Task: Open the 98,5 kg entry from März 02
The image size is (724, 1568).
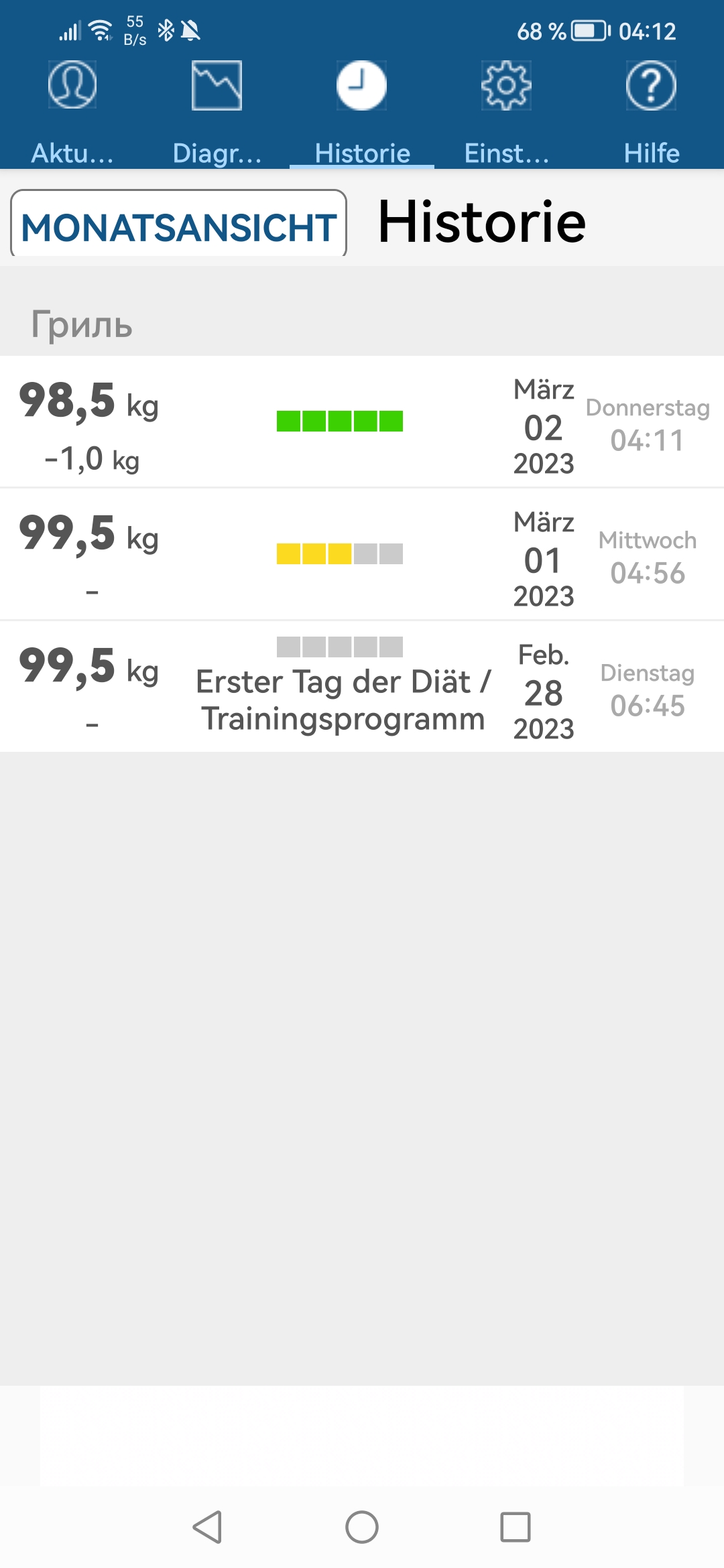Action: click(x=362, y=421)
